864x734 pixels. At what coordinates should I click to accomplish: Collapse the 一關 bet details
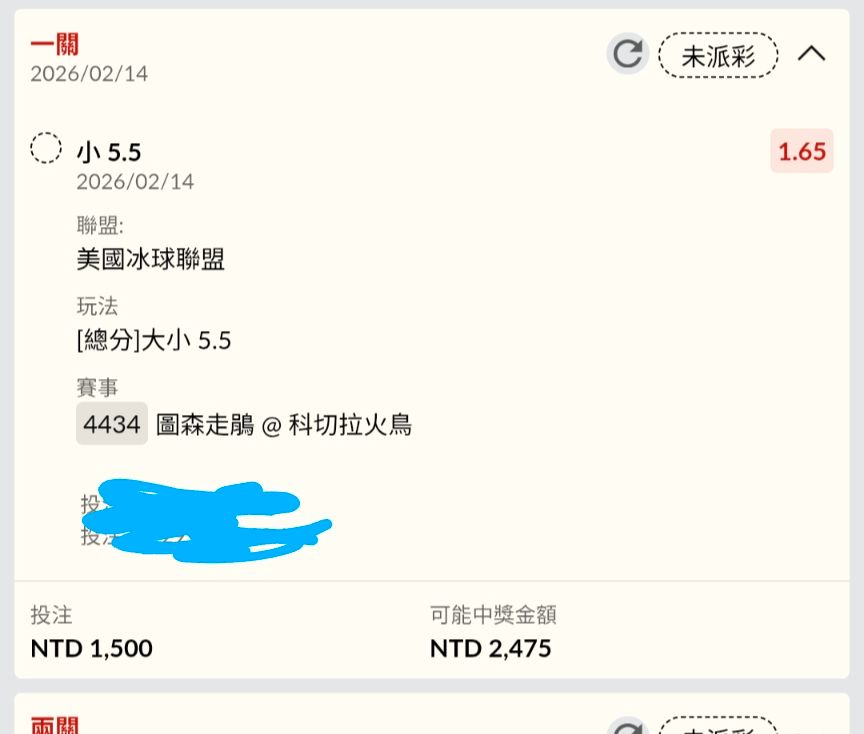coord(811,54)
